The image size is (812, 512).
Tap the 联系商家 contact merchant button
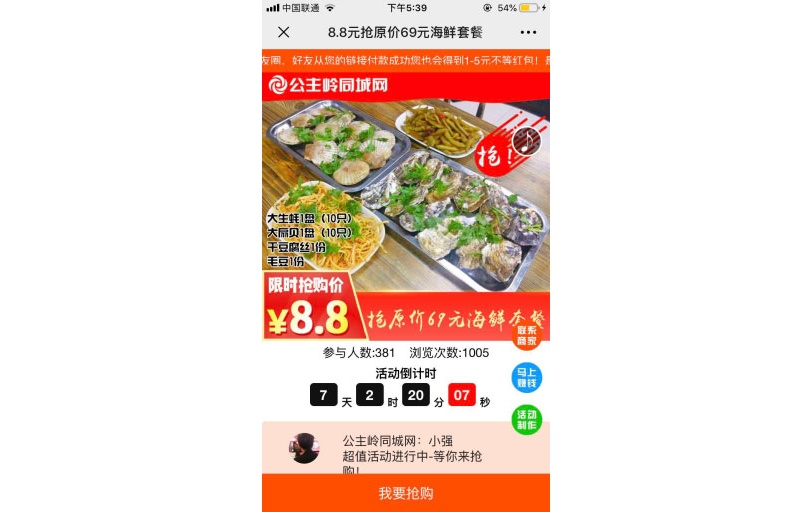click(526, 336)
